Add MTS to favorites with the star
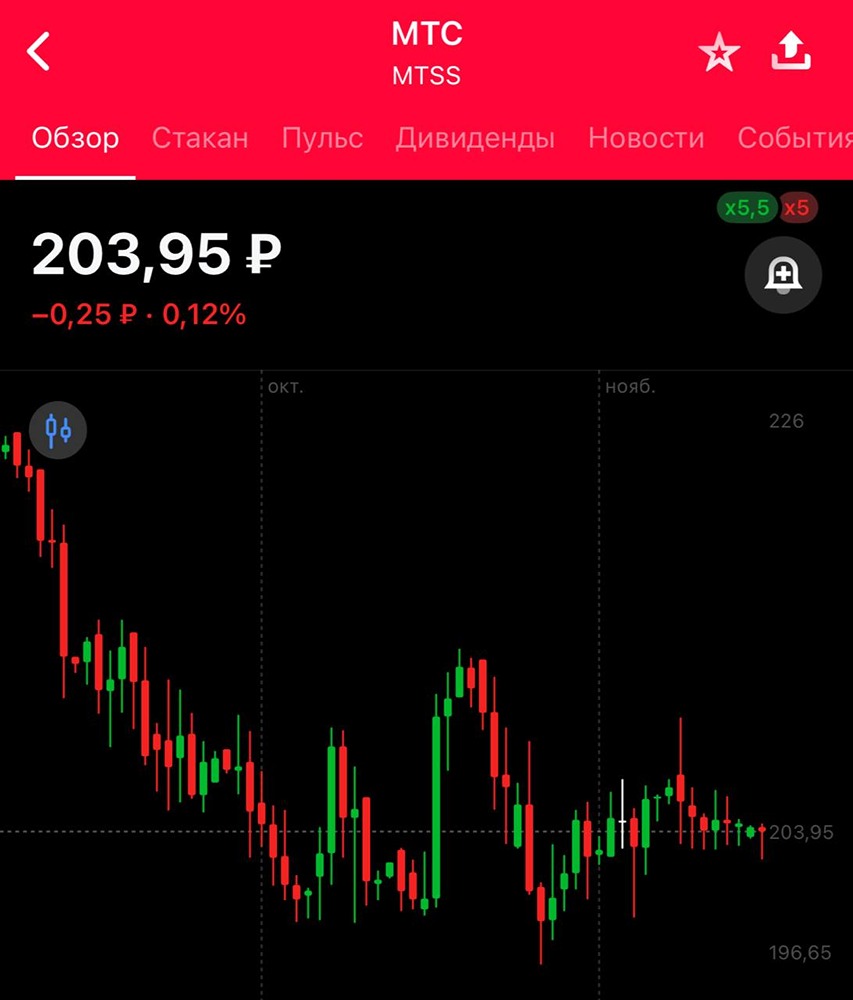 pyautogui.click(x=718, y=54)
